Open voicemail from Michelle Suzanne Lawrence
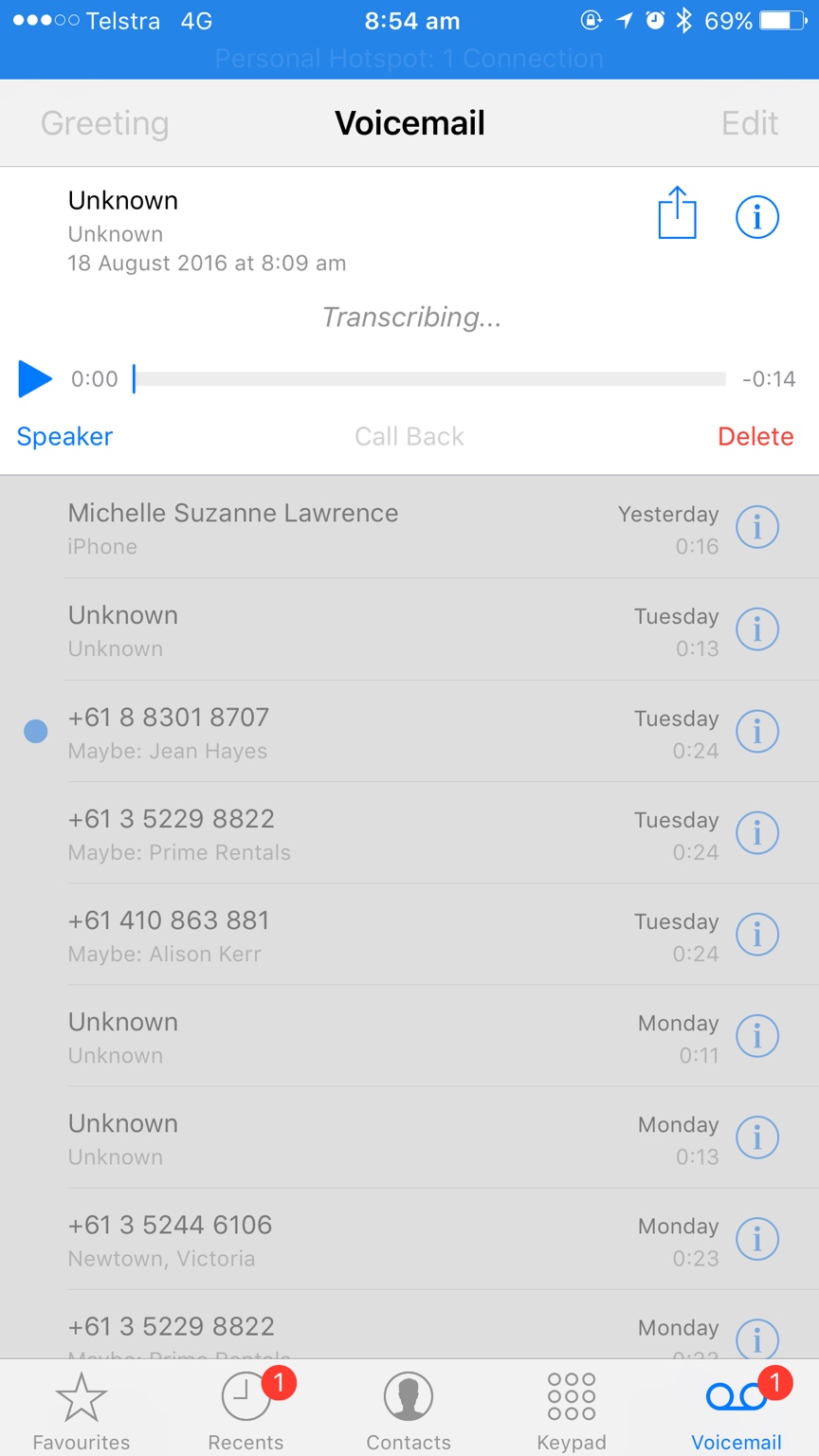This screenshot has height=1456, width=819. point(409,528)
